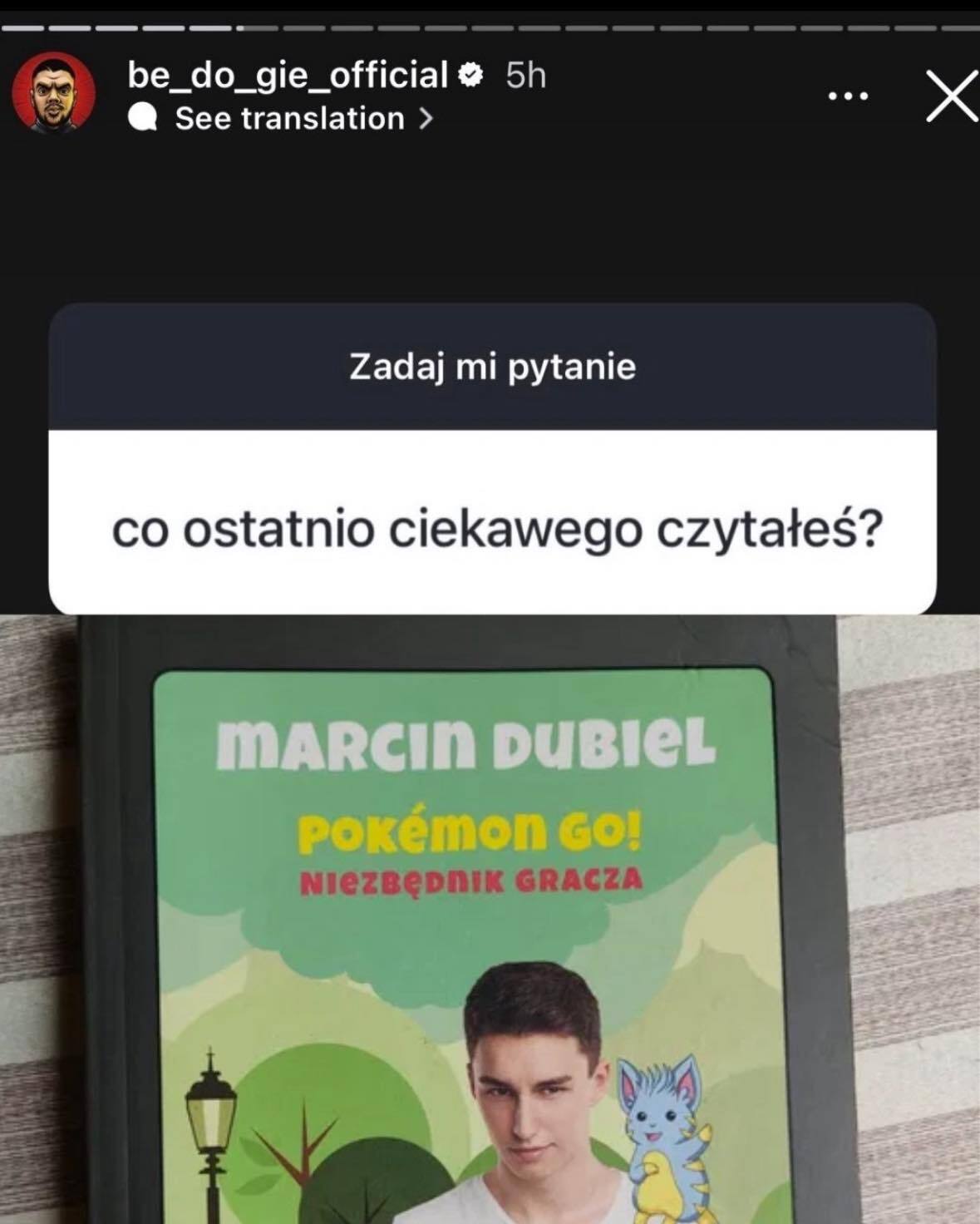Screen dimensions: 980x1224
Task: Tap See translation
Action: (290, 119)
